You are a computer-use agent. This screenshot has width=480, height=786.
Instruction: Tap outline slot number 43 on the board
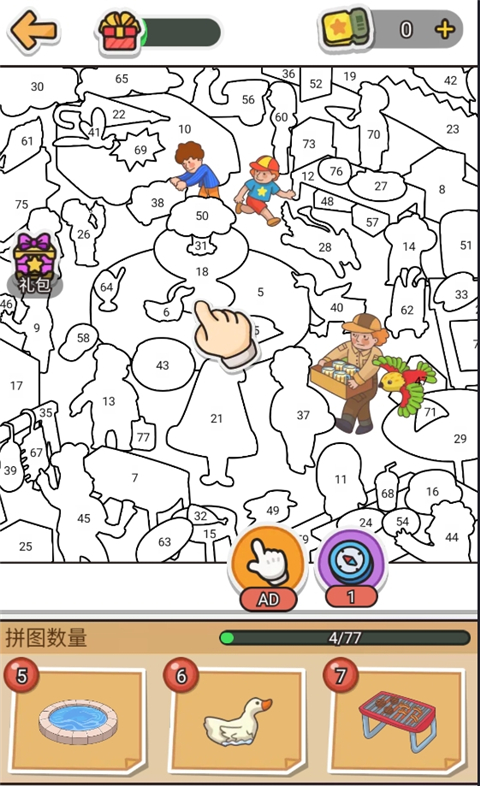point(162,365)
